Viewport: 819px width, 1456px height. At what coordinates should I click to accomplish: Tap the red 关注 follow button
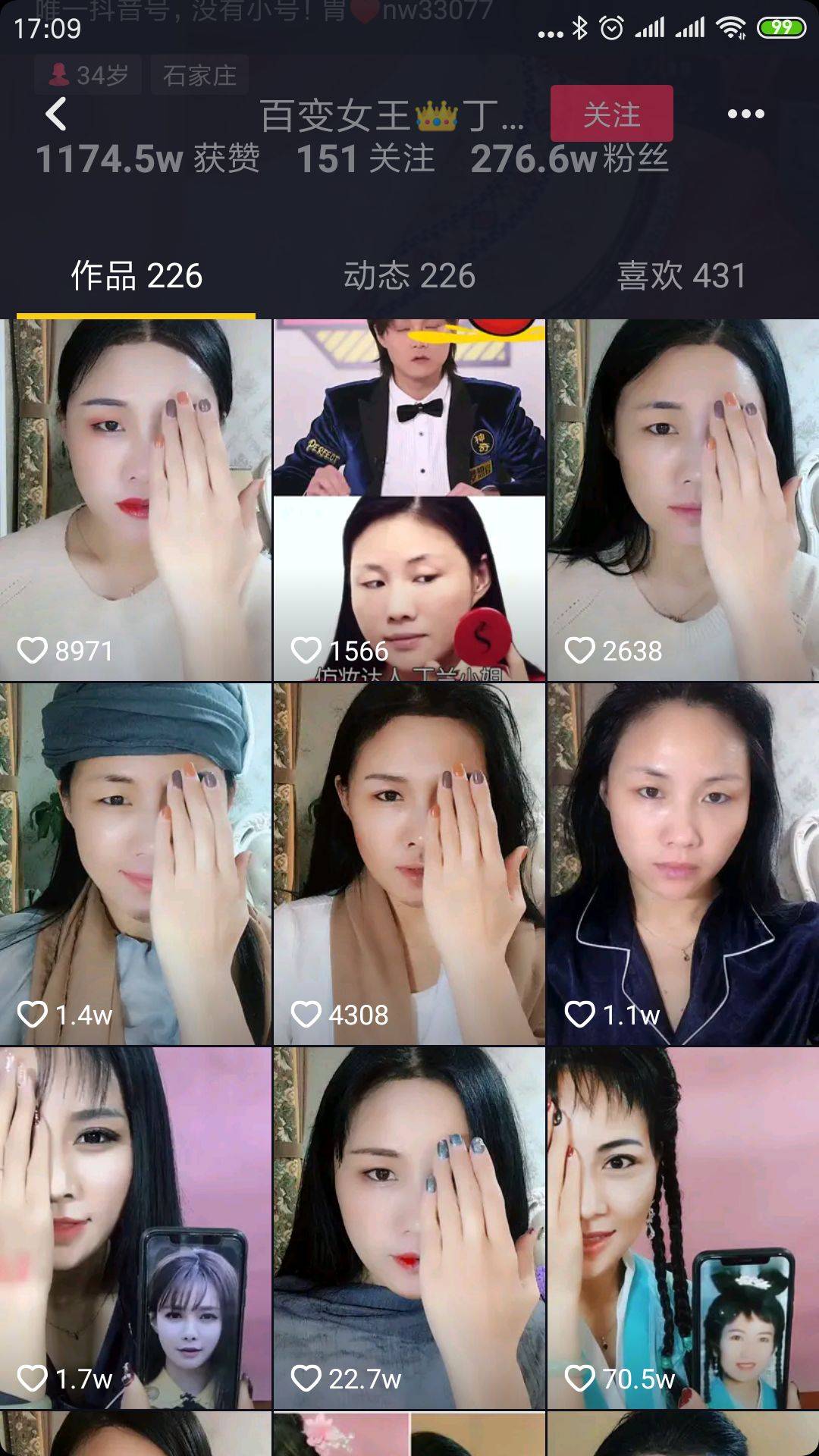coord(611,115)
